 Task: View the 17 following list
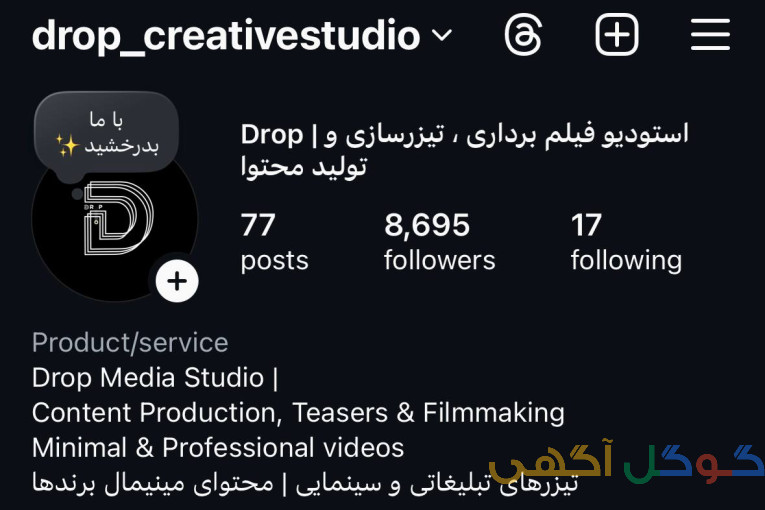[626, 242]
